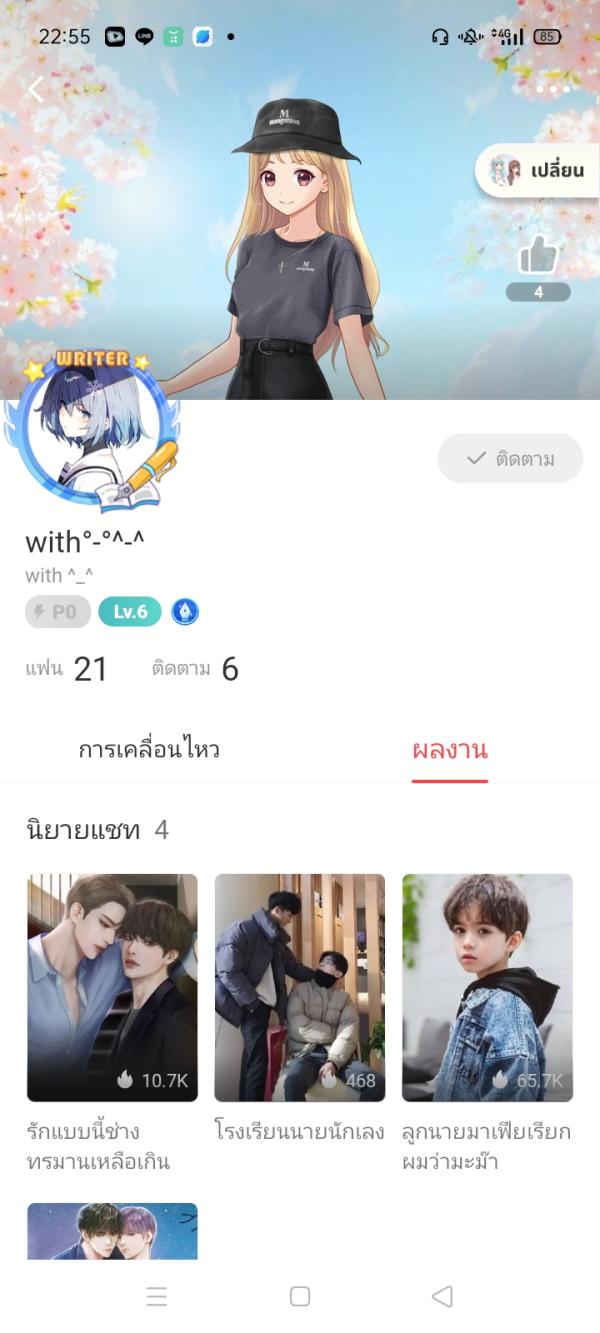The height and width of the screenshot is (1333, 600).
Task: Open the novel รักแบบนี้ช่างทรมานเหลือเกิน
Action: point(112,988)
